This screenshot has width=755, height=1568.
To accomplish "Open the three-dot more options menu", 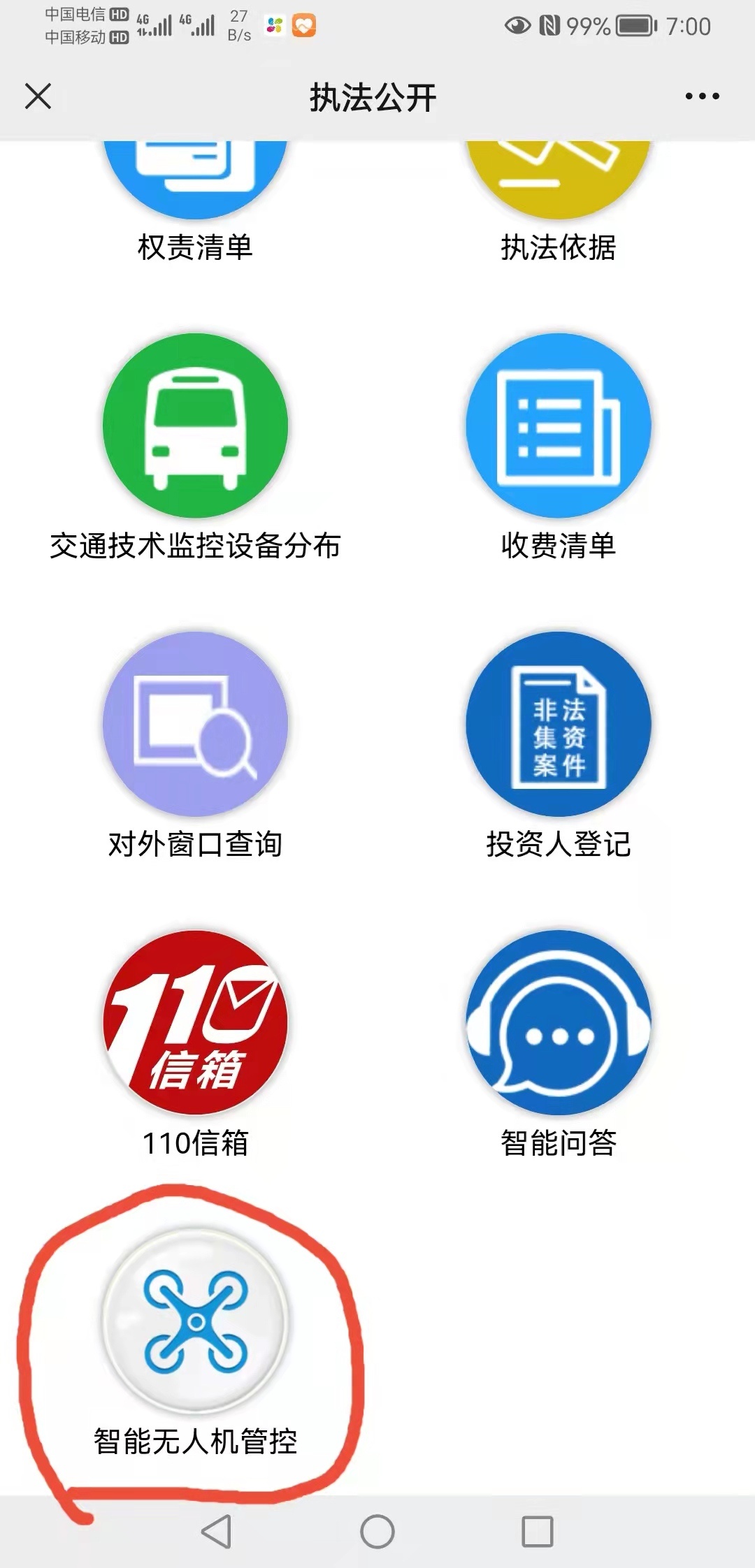I will pyautogui.click(x=702, y=96).
